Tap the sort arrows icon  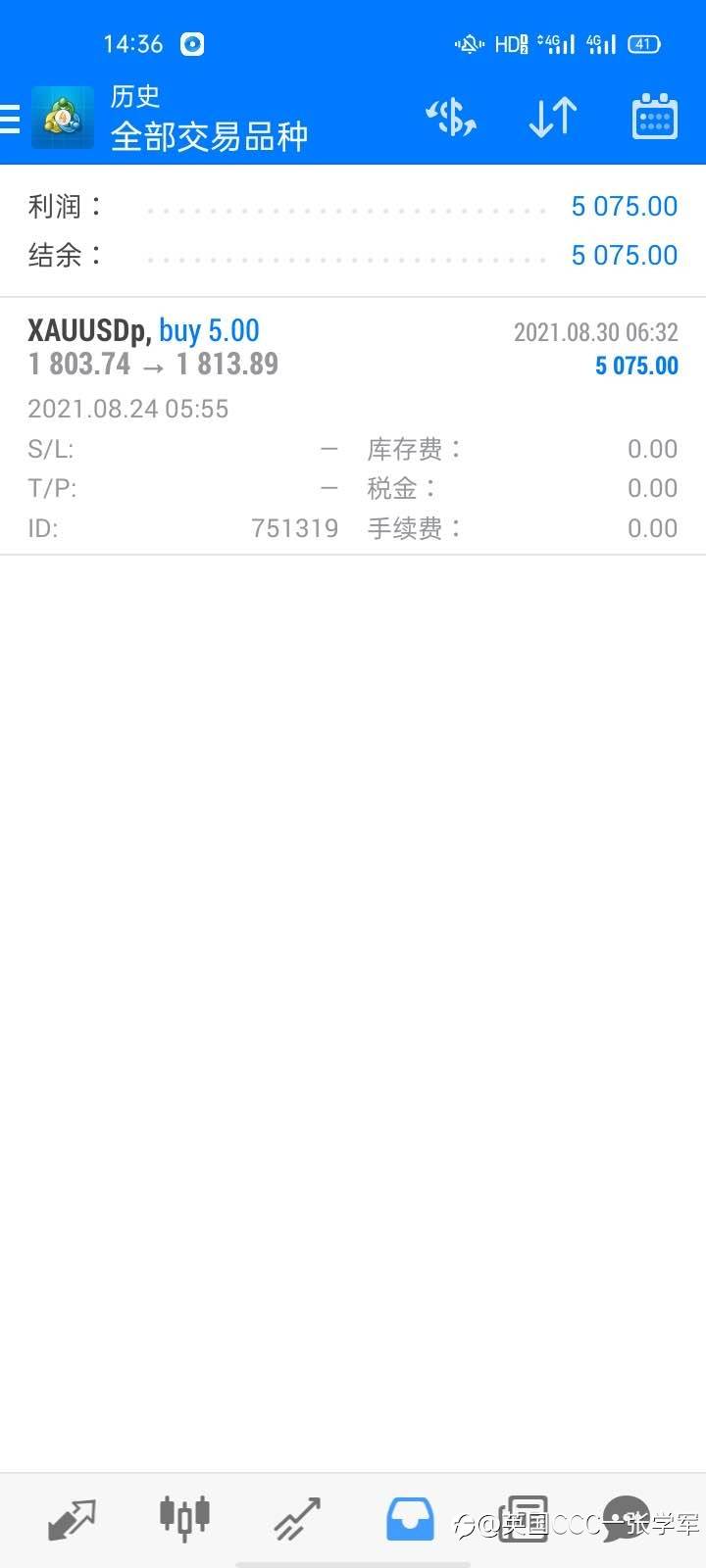coord(553,118)
